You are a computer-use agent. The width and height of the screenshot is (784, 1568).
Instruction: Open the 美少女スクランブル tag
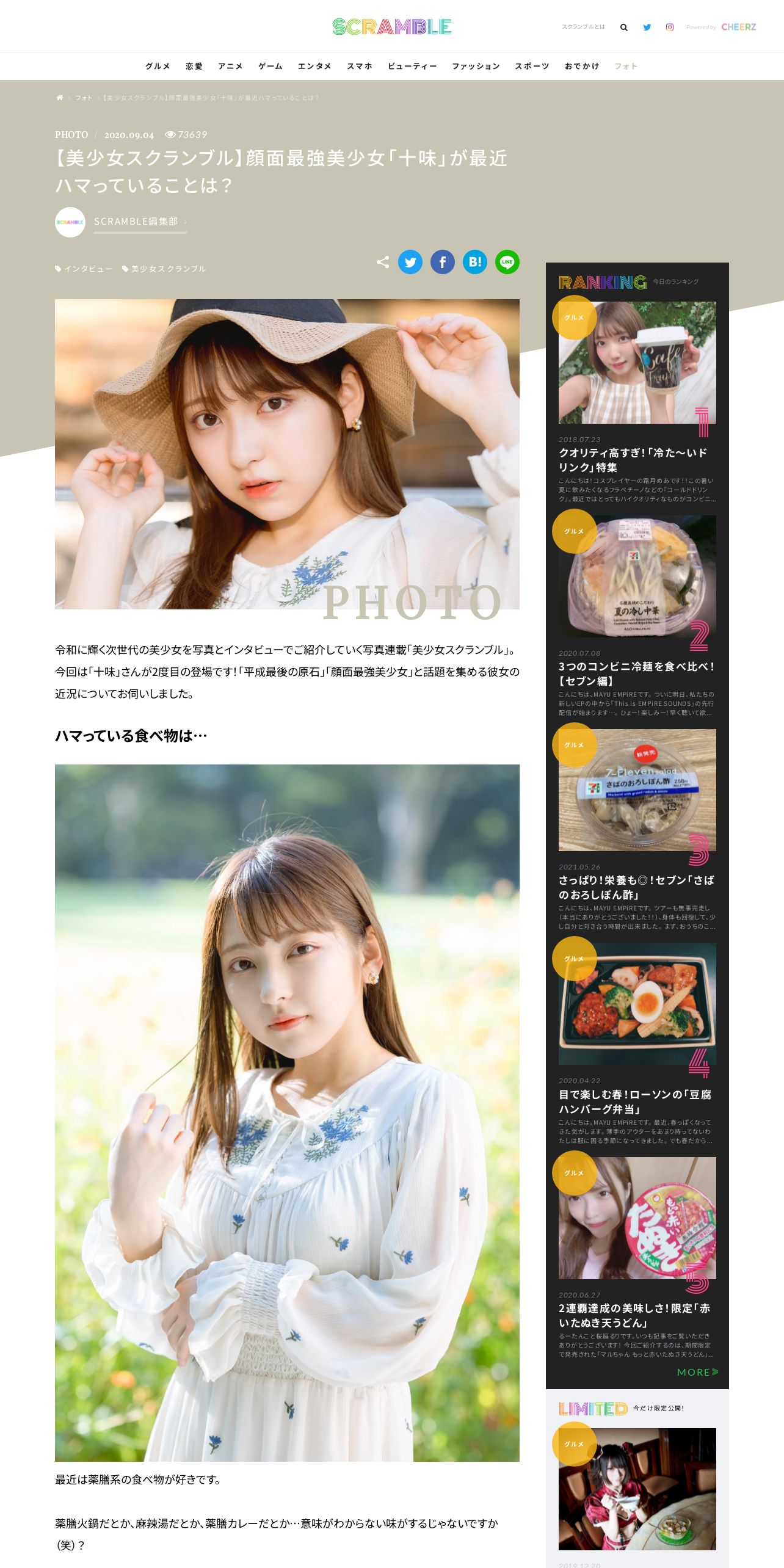(x=164, y=269)
